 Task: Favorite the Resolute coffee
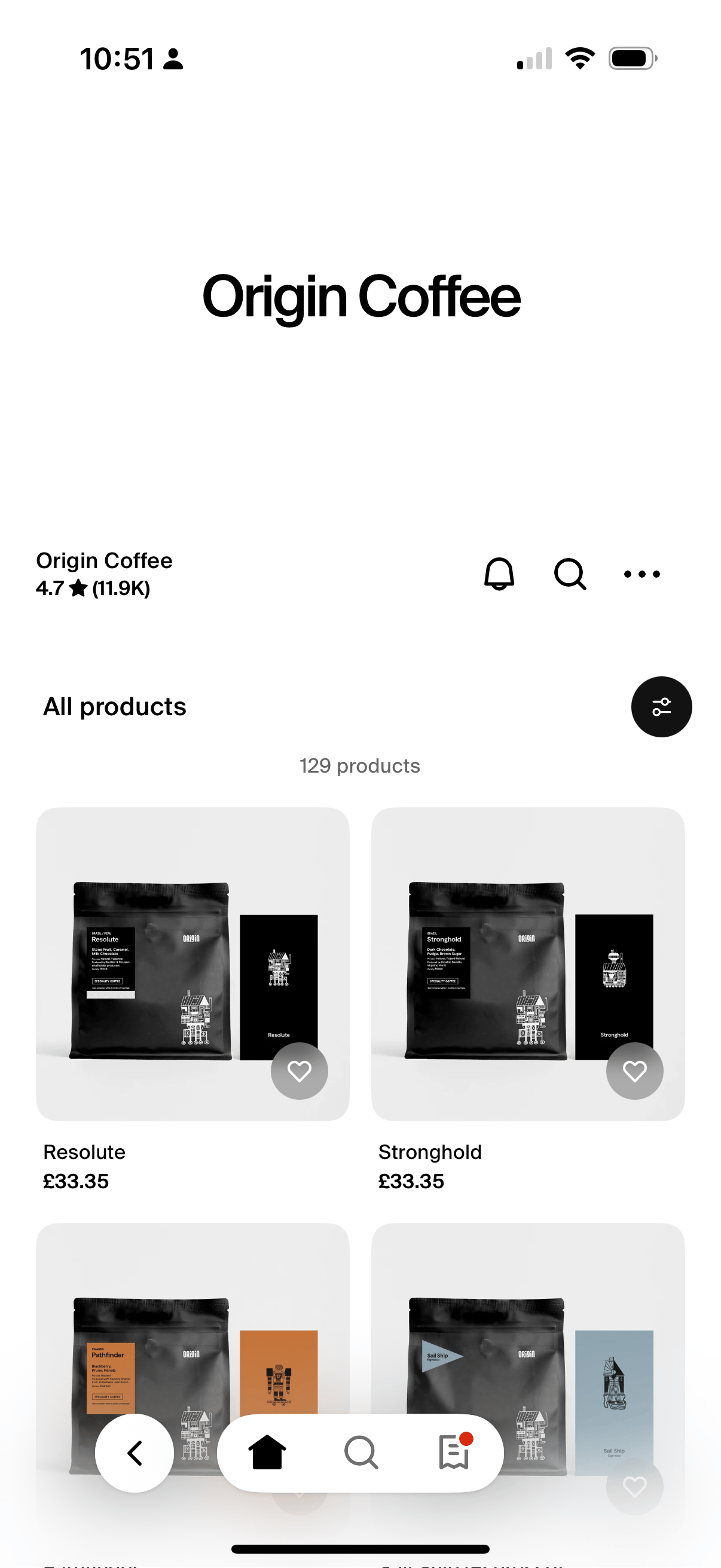(299, 1070)
